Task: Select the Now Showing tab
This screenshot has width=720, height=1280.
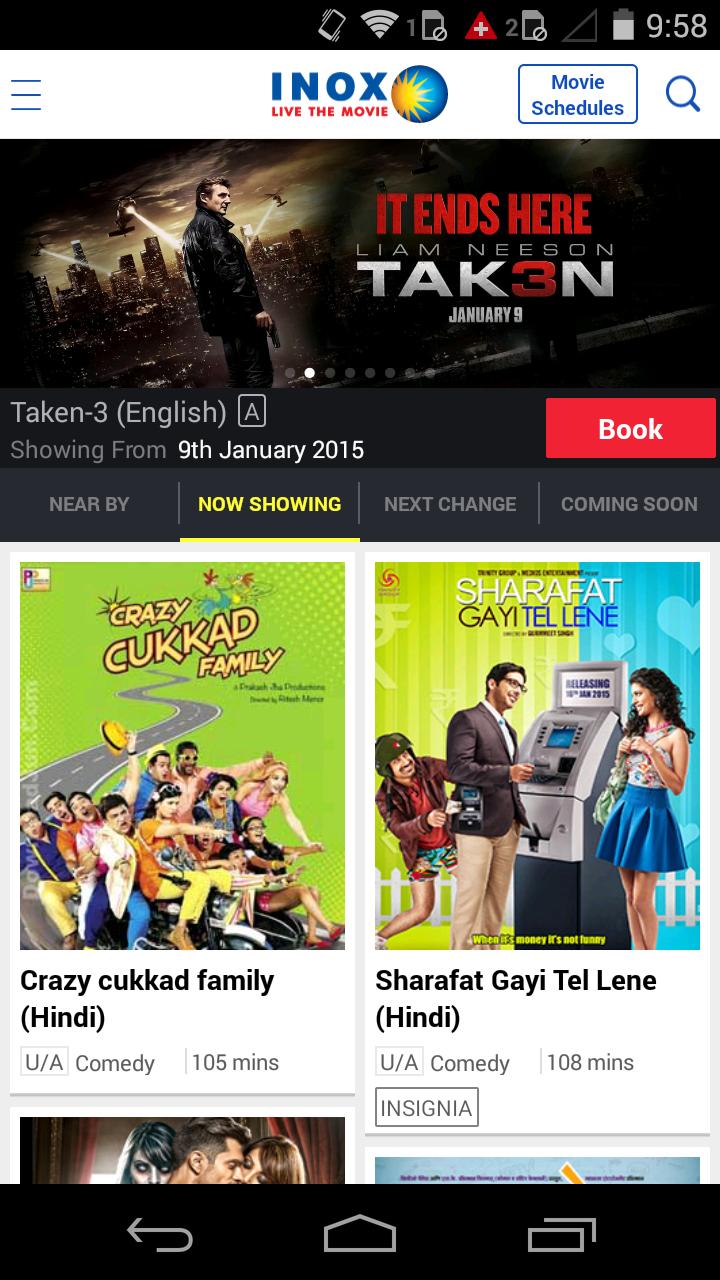Action: pyautogui.click(x=269, y=504)
